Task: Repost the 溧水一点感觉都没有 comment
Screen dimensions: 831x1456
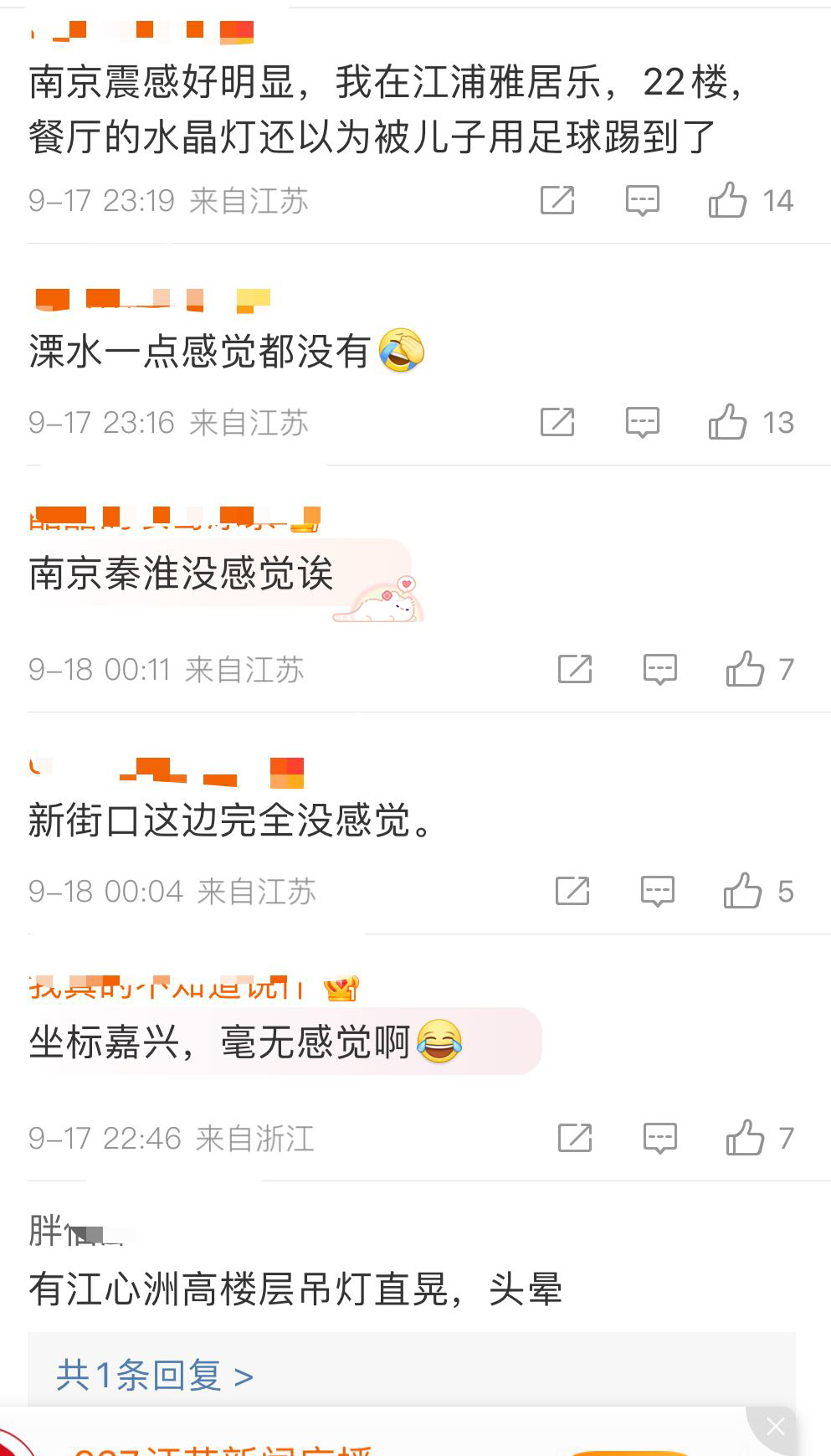Action: tap(557, 422)
